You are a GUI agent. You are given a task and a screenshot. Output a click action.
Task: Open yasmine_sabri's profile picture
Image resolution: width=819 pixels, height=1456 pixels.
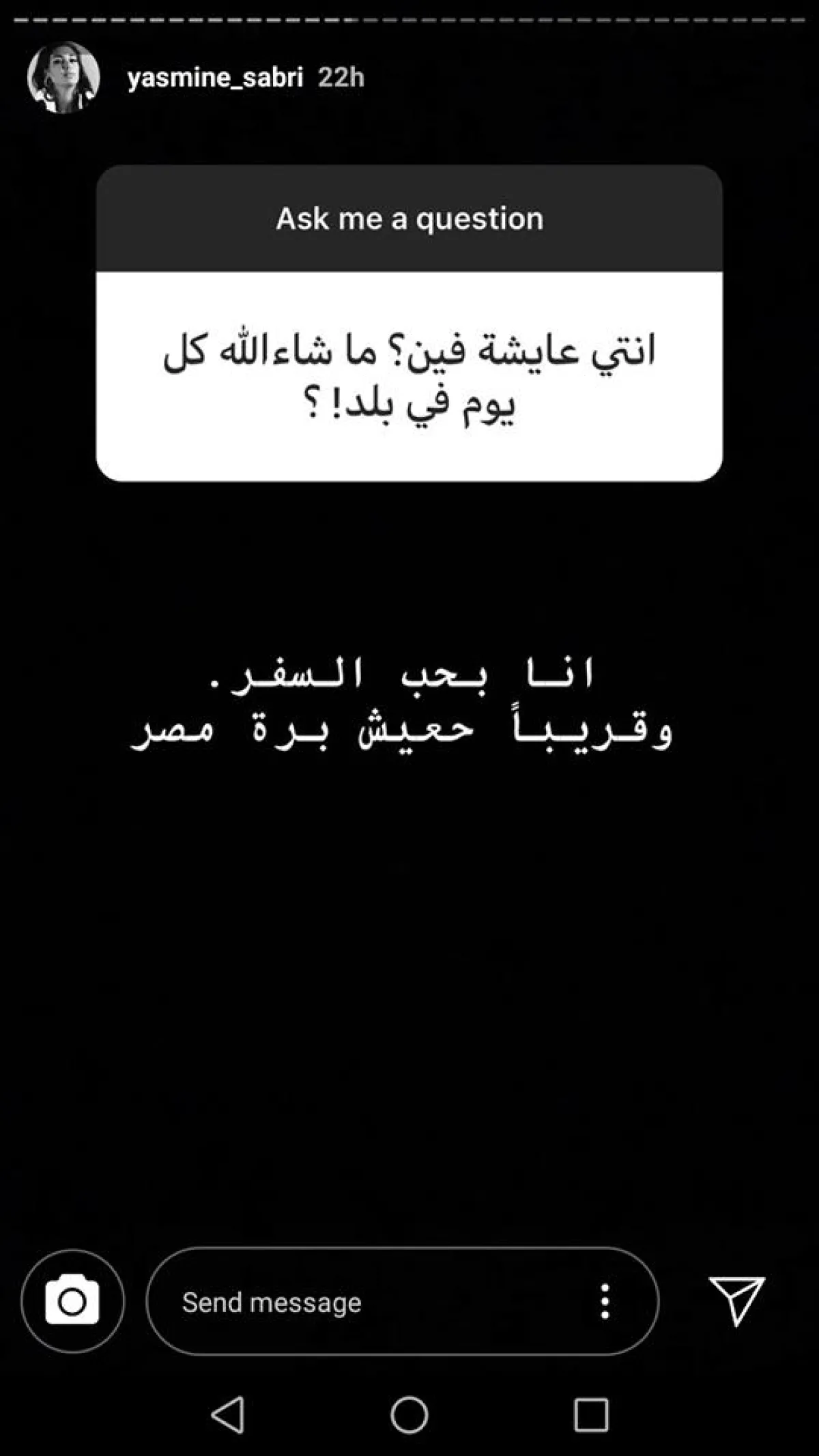[x=63, y=78]
